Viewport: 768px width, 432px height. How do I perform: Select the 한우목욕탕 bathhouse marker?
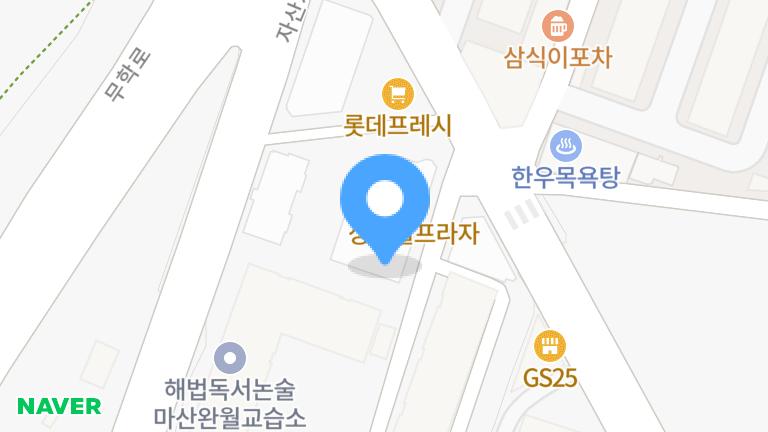coord(565,147)
